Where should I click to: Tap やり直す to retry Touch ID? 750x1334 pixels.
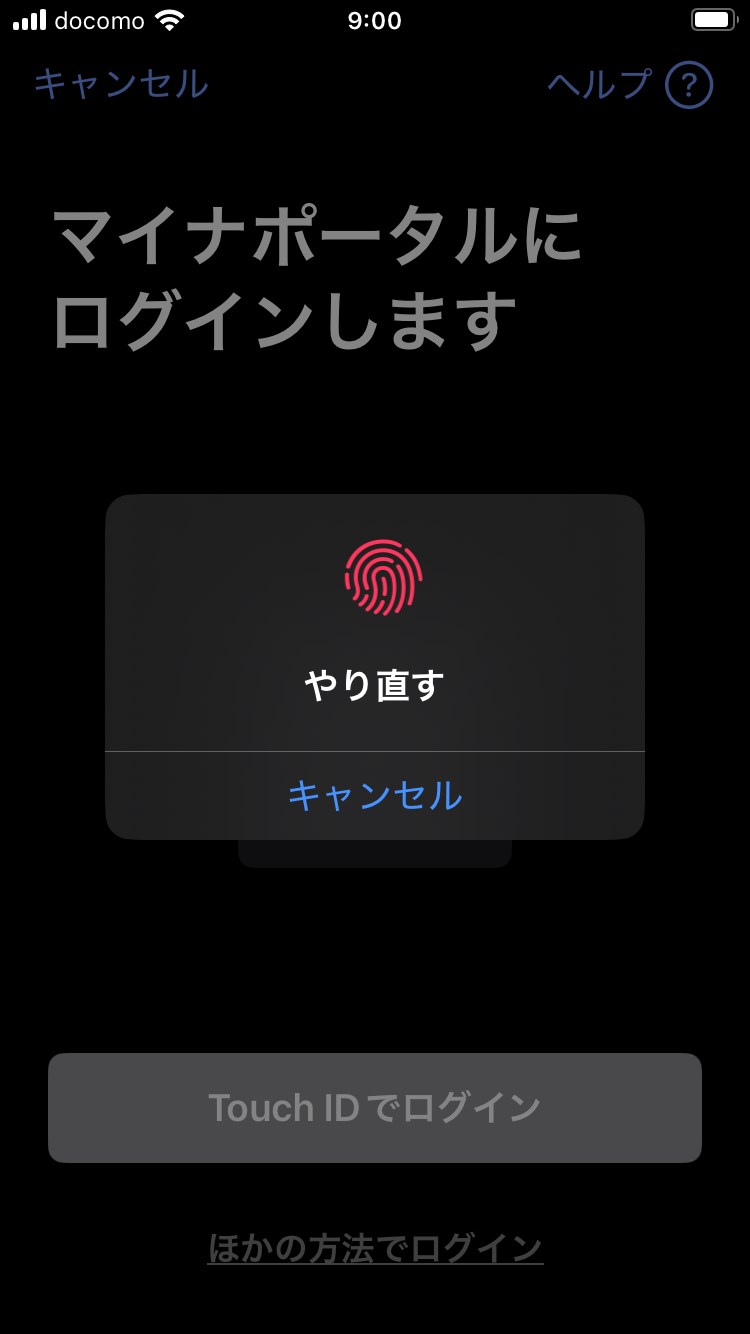[374, 683]
